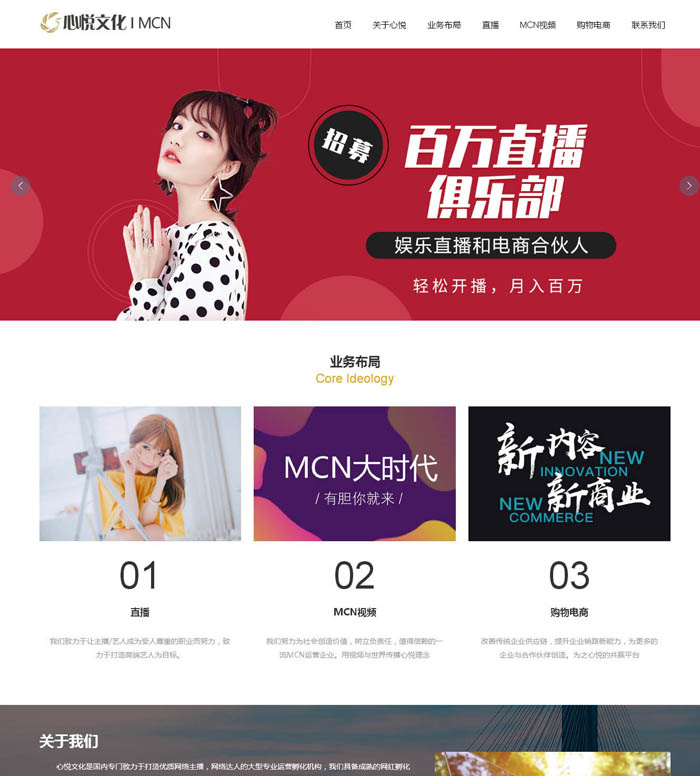Image resolution: width=700 pixels, height=776 pixels.
Task: Advance to the next banner slide
Action: pyautogui.click(x=688, y=185)
